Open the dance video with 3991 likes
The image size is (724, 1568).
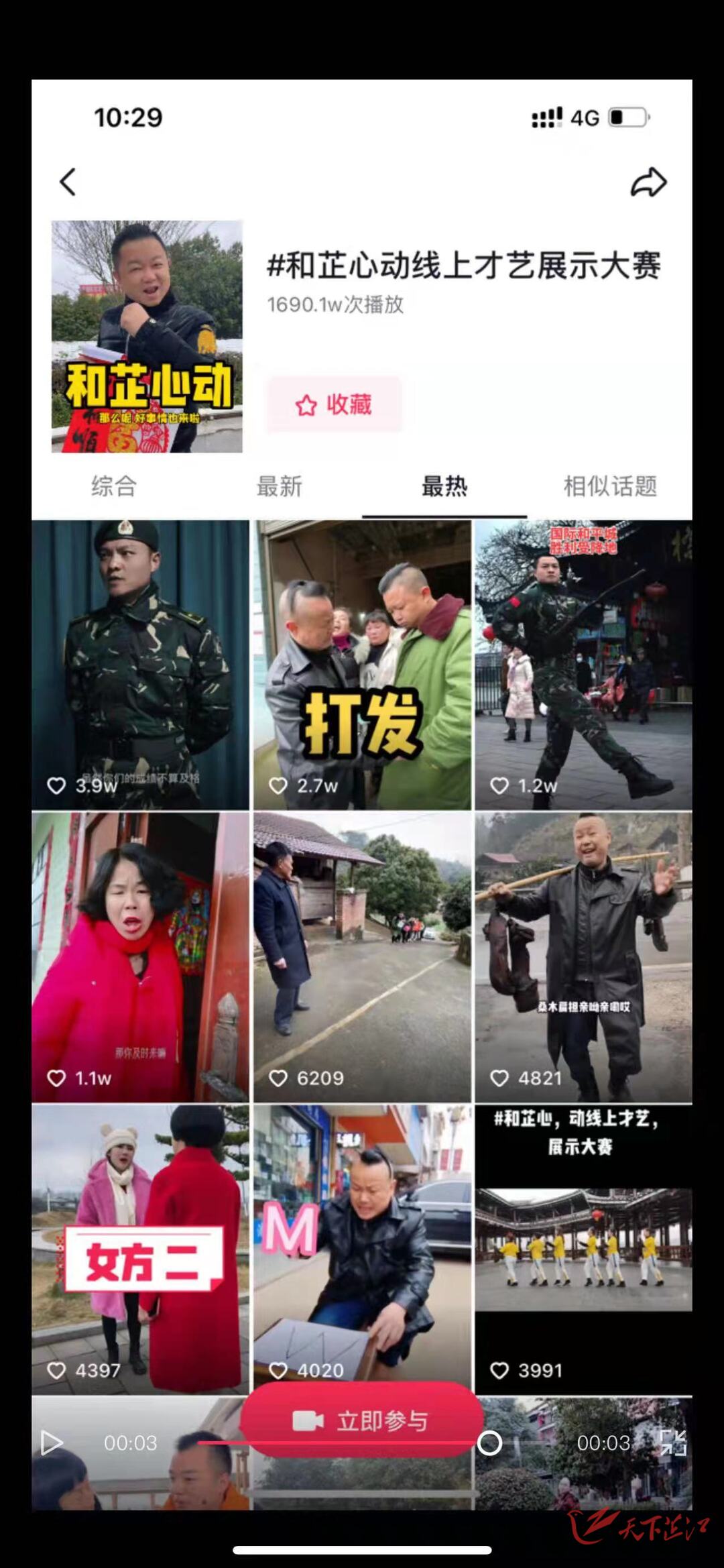pos(583,1247)
